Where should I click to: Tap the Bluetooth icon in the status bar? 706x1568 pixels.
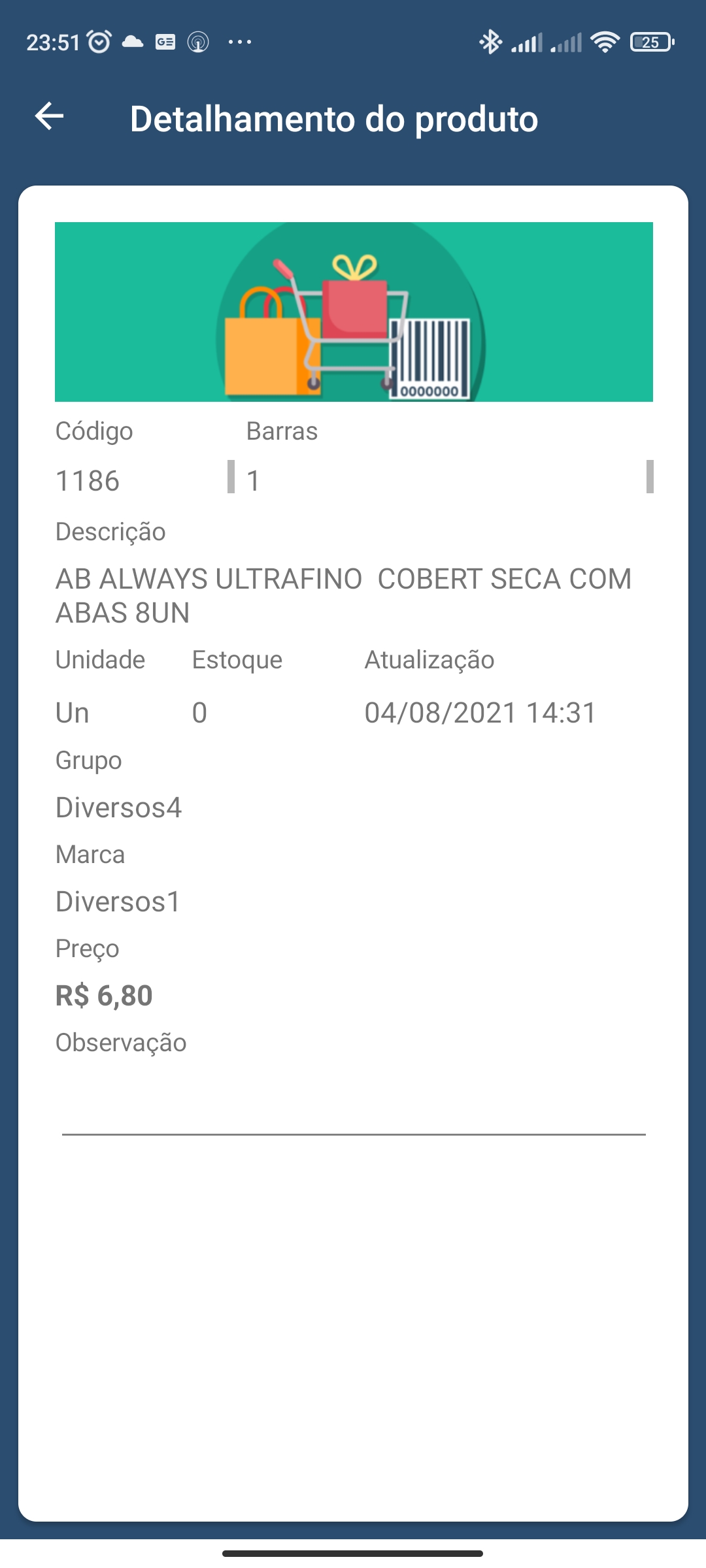pyautogui.click(x=489, y=42)
